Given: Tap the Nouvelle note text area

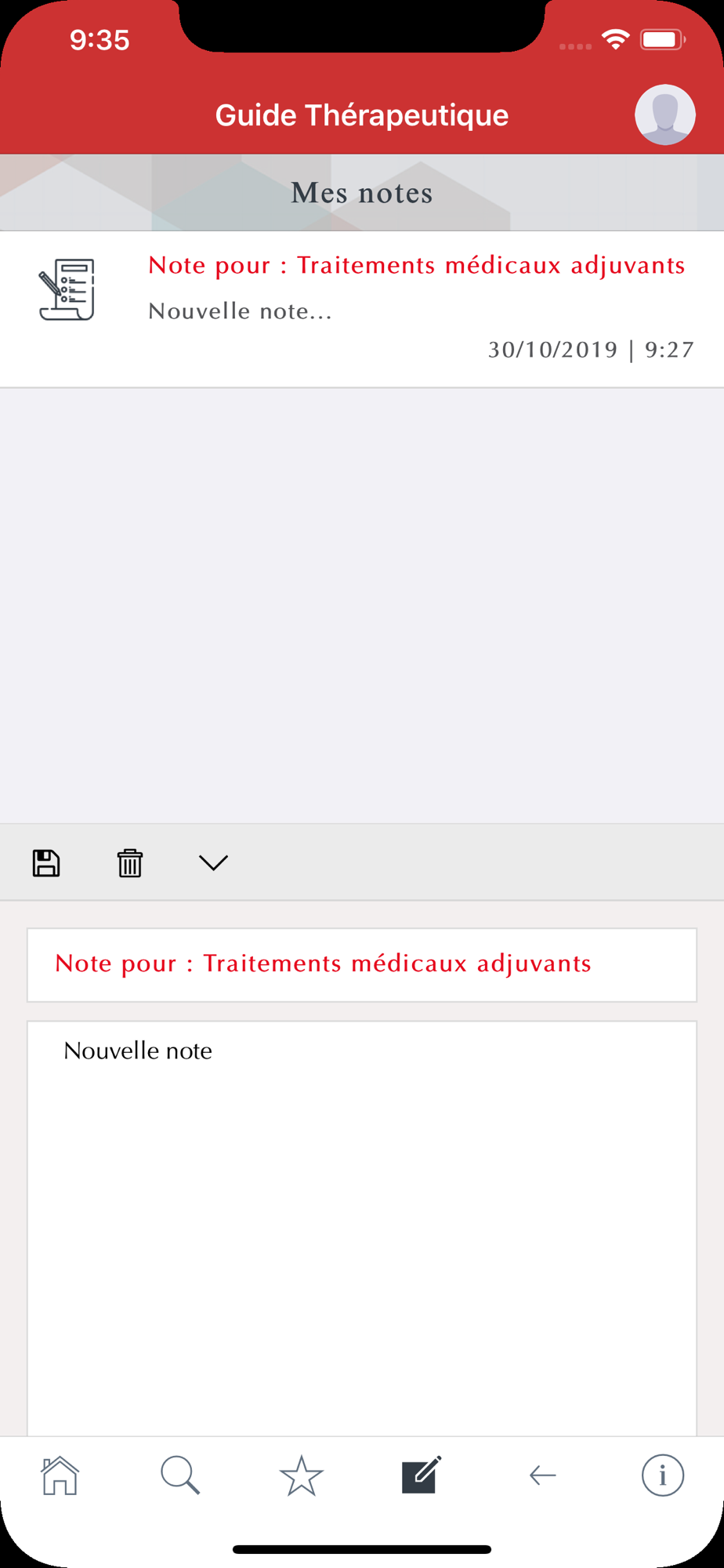Looking at the screenshot, I should pyautogui.click(x=362, y=1229).
